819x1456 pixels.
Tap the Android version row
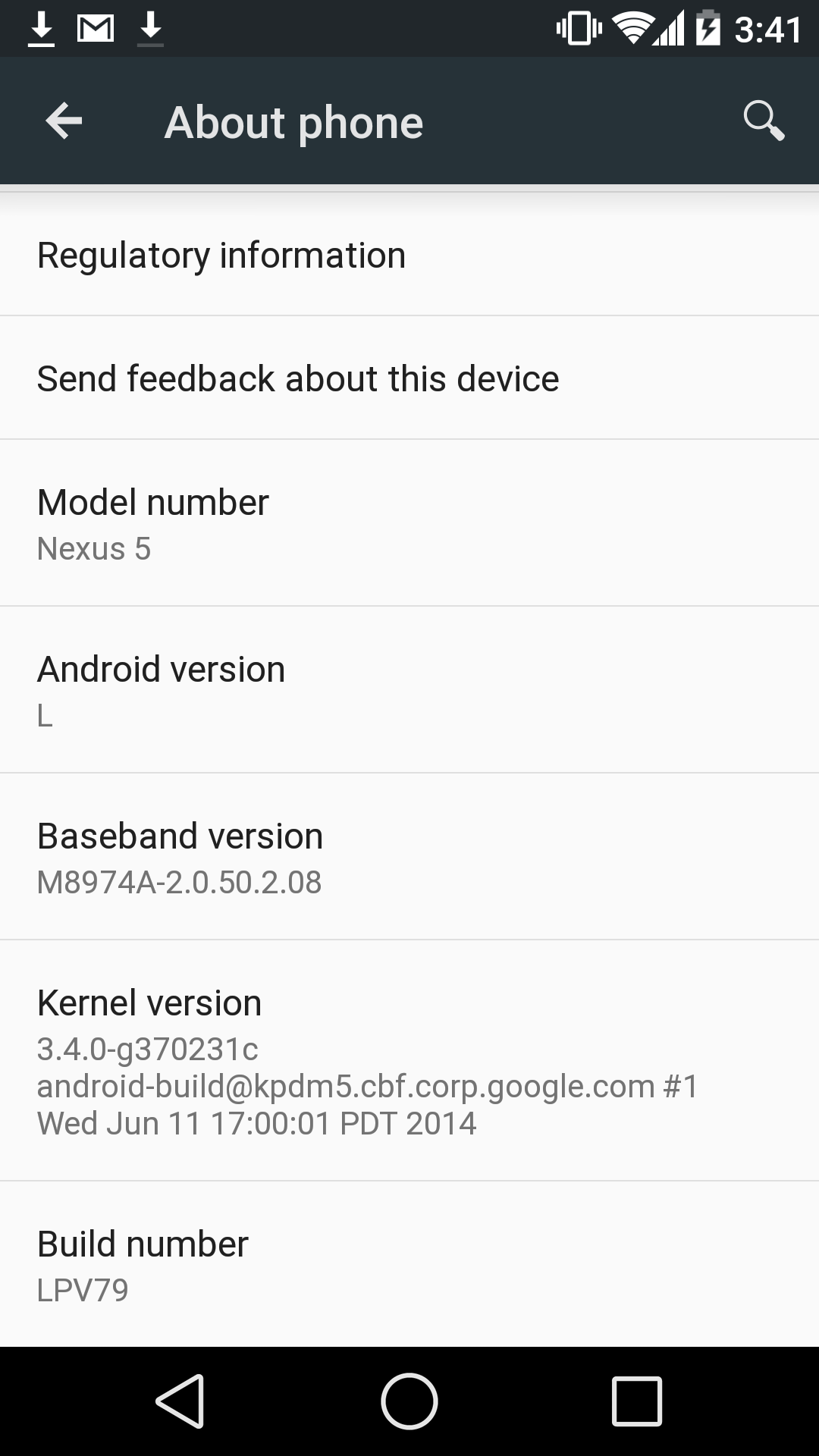(409, 689)
